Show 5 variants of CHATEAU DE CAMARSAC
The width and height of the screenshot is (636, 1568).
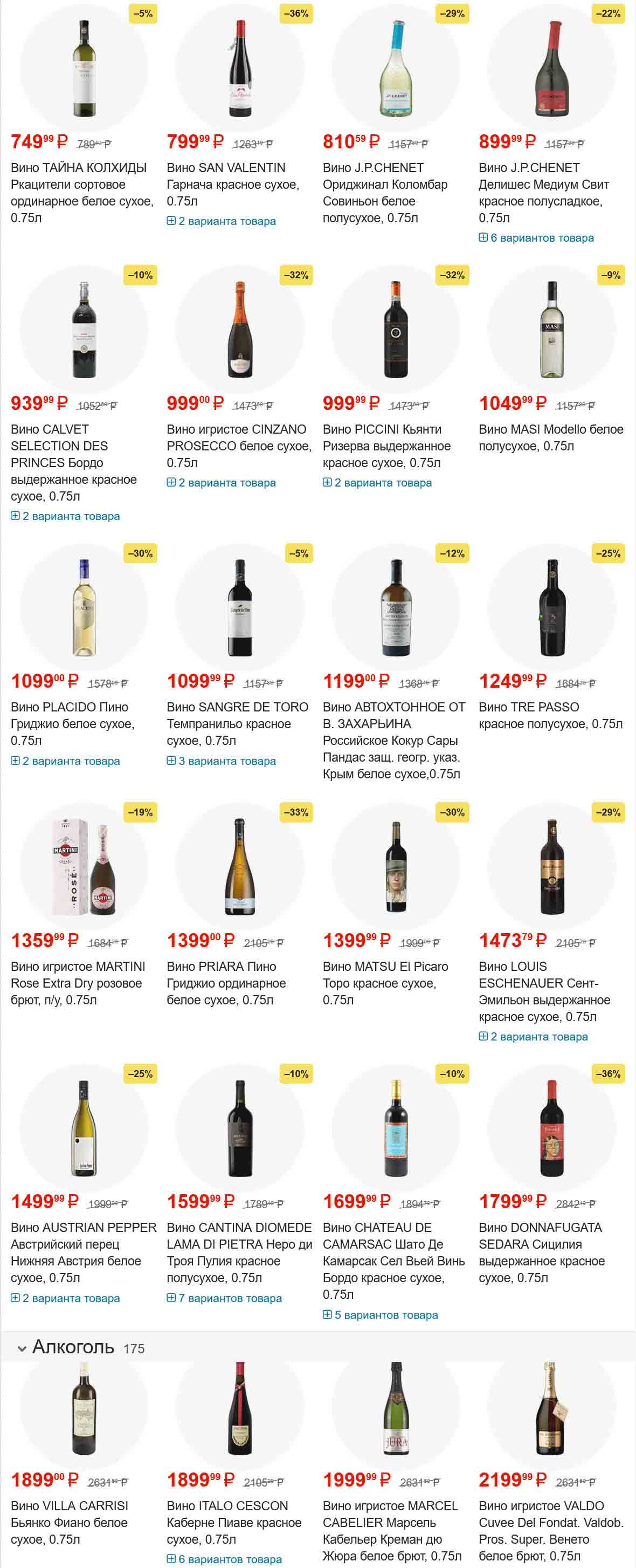tap(381, 1315)
